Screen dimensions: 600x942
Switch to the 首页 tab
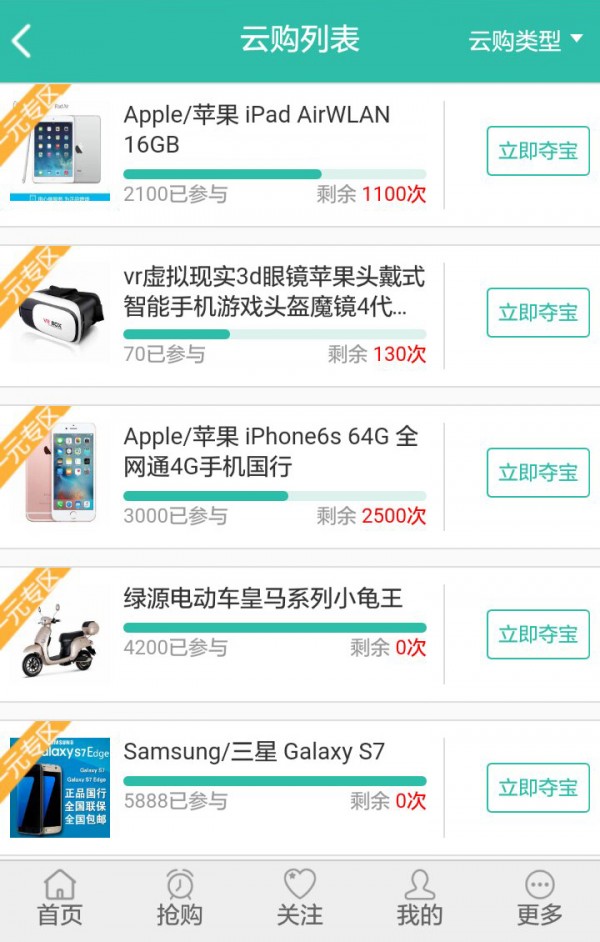(x=60, y=898)
